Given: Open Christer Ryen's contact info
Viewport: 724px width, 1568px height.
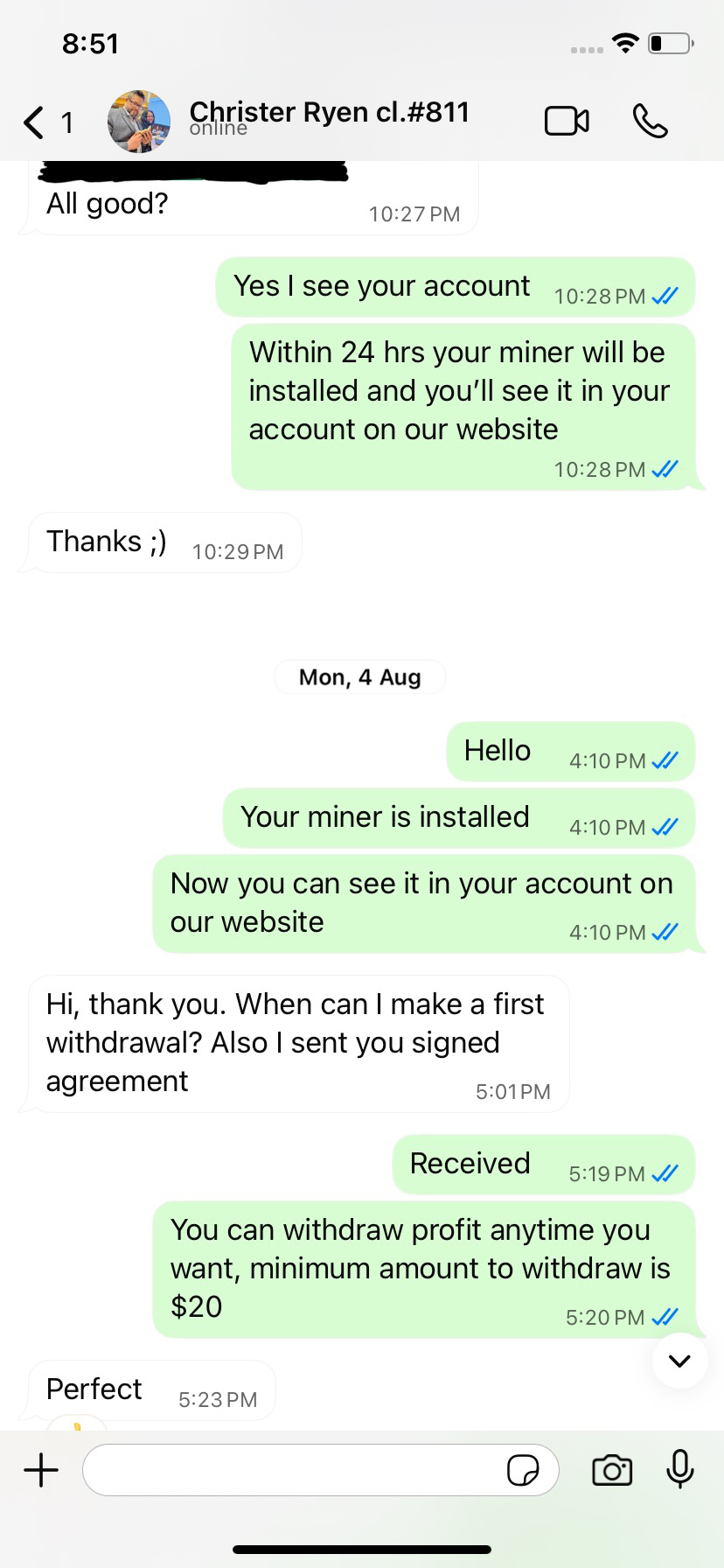Looking at the screenshot, I should [329, 119].
